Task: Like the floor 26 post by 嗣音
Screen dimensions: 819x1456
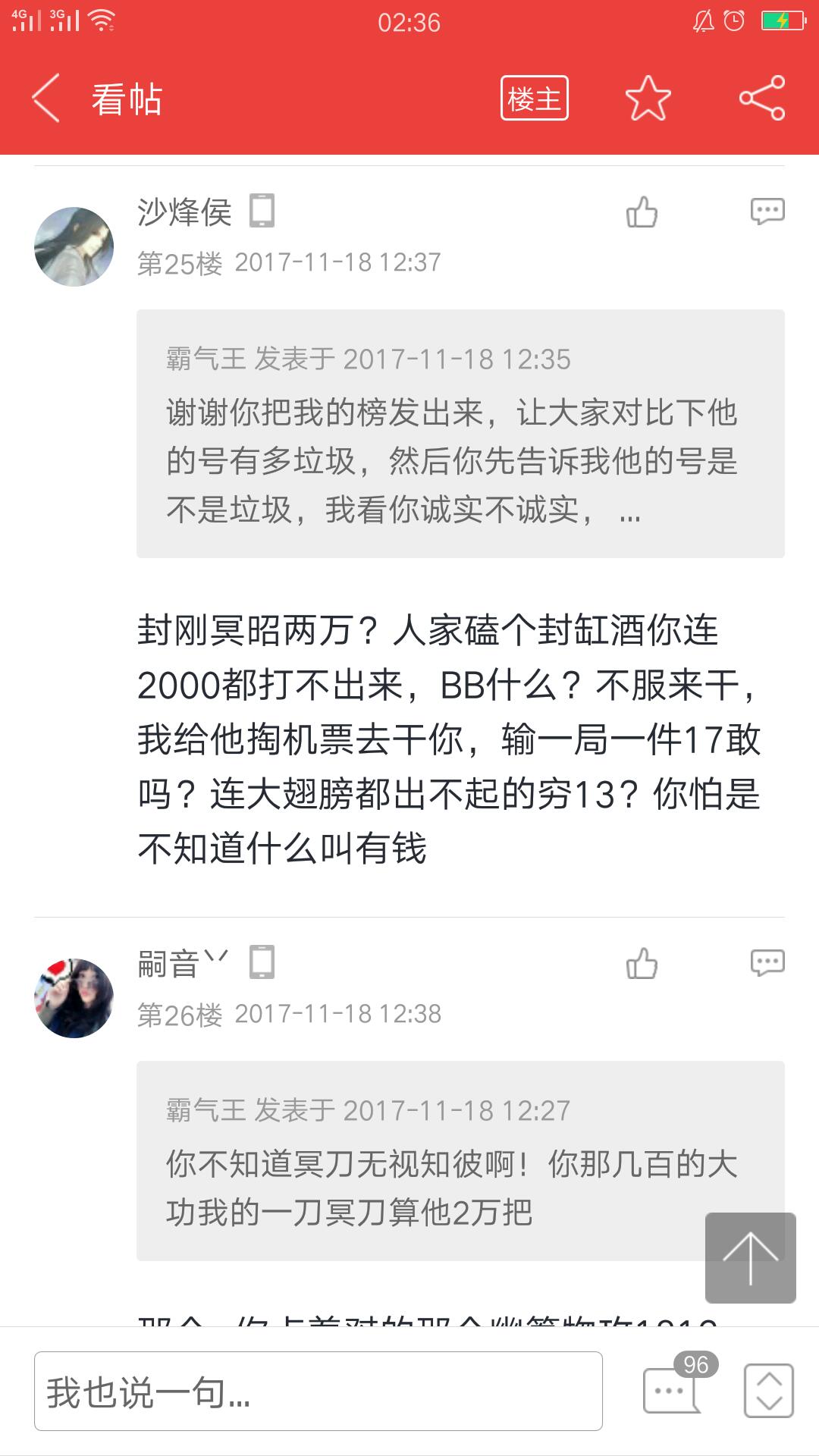Action: [x=642, y=964]
